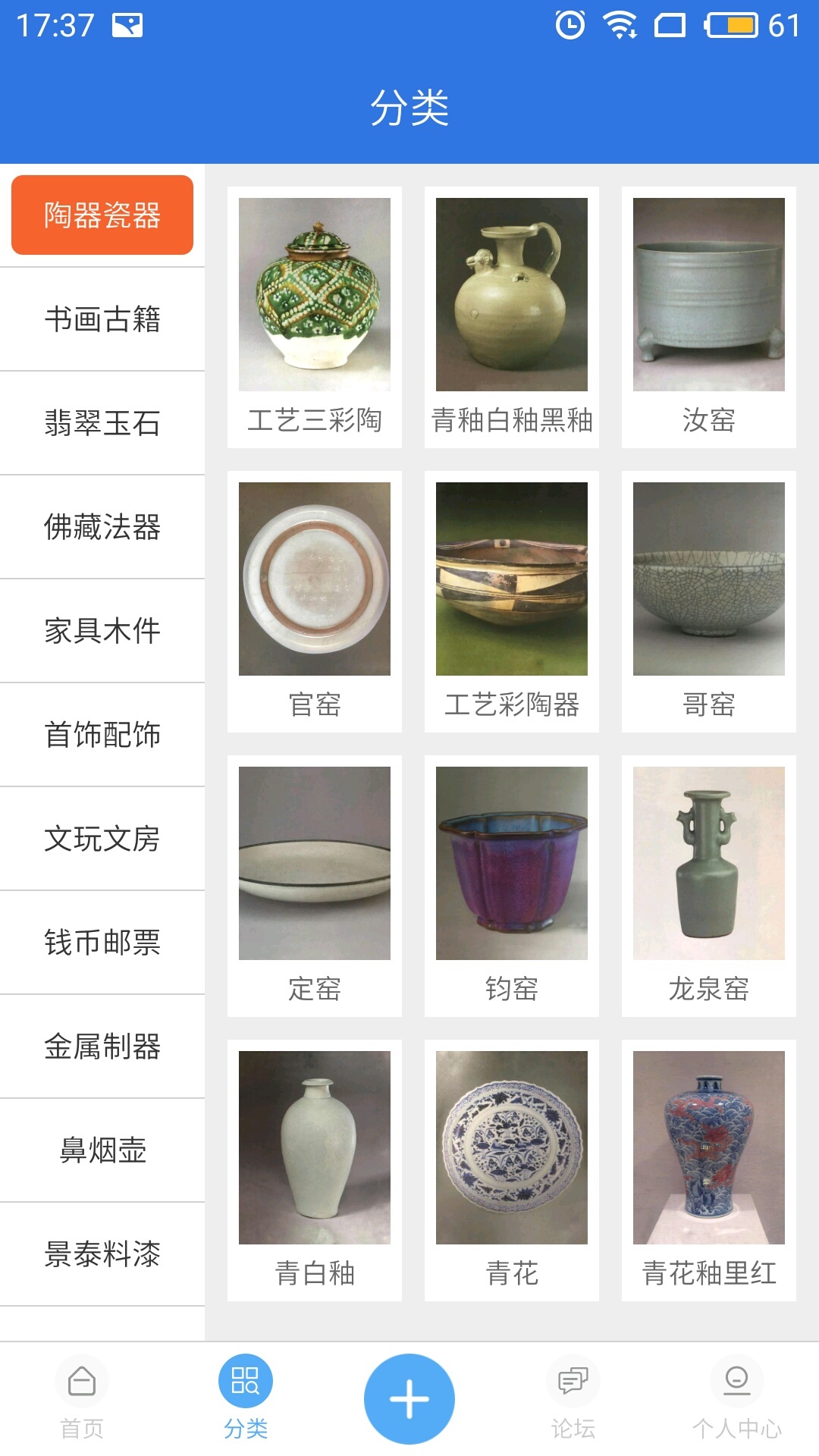Open the 龙泉窑 tile
This screenshot has width=819, height=1456.
709,886
